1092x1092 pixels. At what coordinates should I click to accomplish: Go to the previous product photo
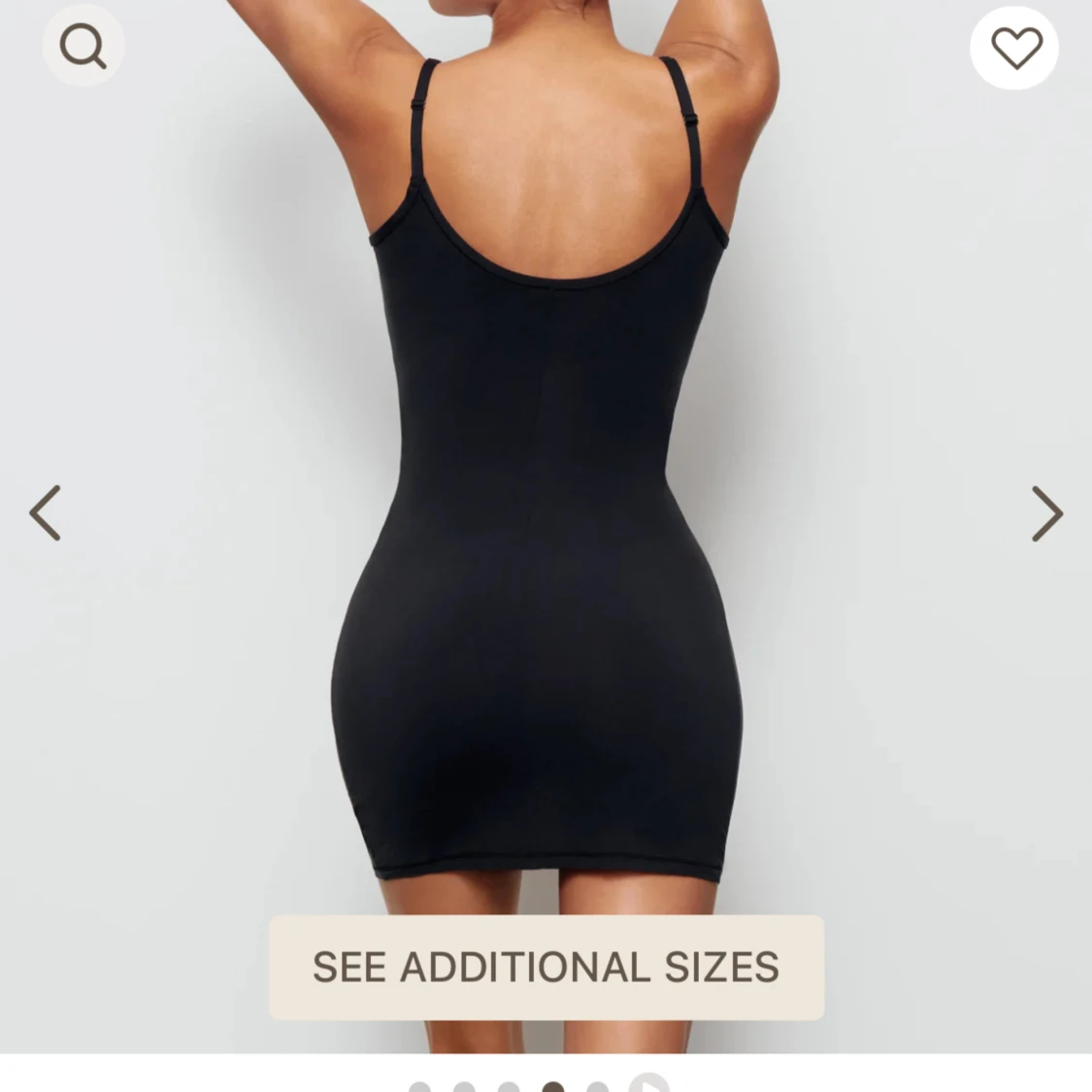click(x=46, y=513)
